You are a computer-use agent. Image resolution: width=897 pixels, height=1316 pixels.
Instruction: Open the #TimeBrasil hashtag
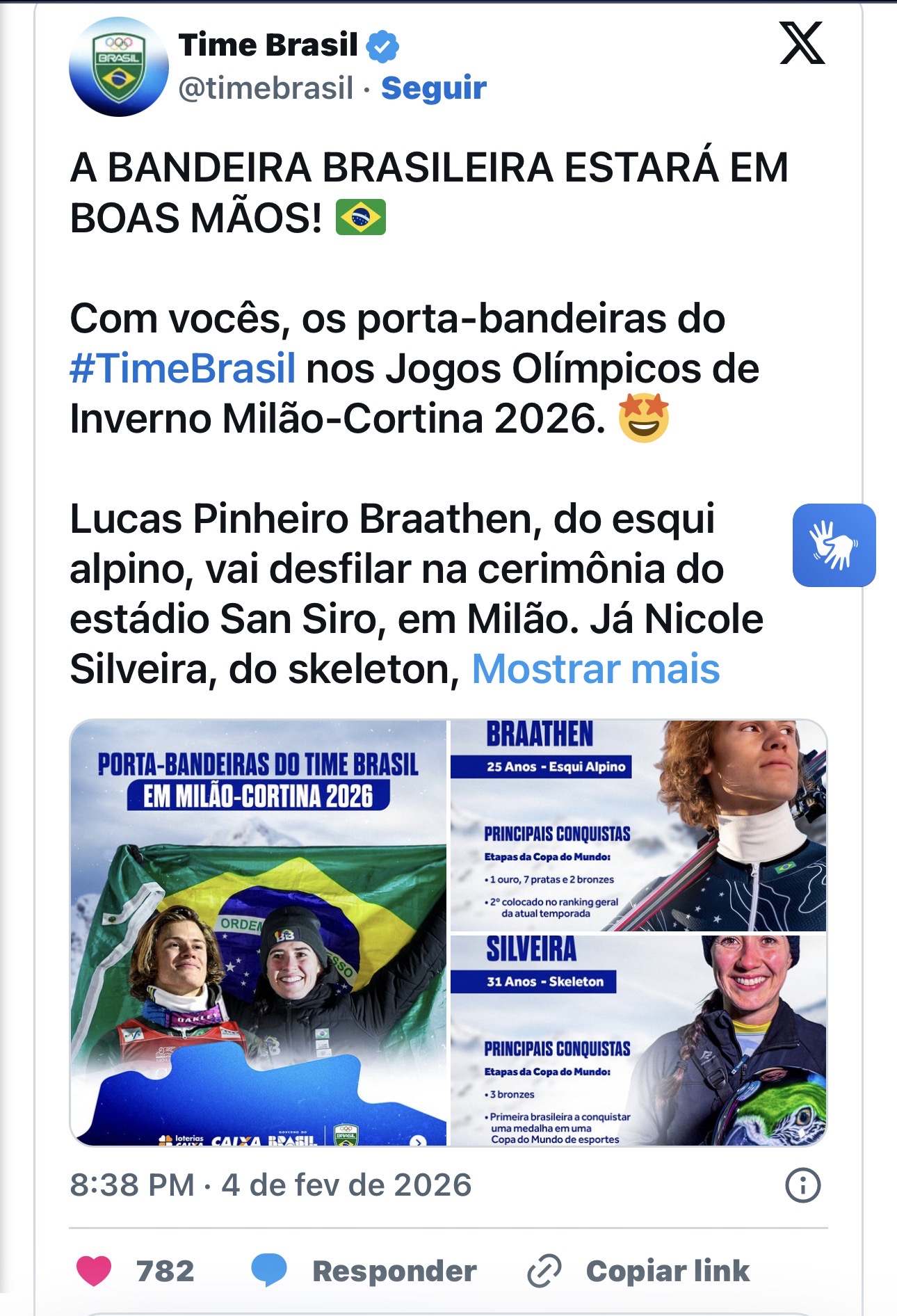(183, 369)
